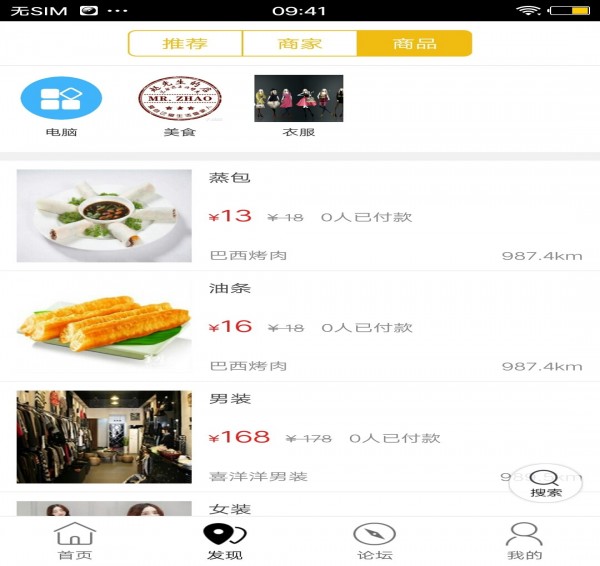Browse the 衣服 category
600x566 pixels.
point(298,106)
